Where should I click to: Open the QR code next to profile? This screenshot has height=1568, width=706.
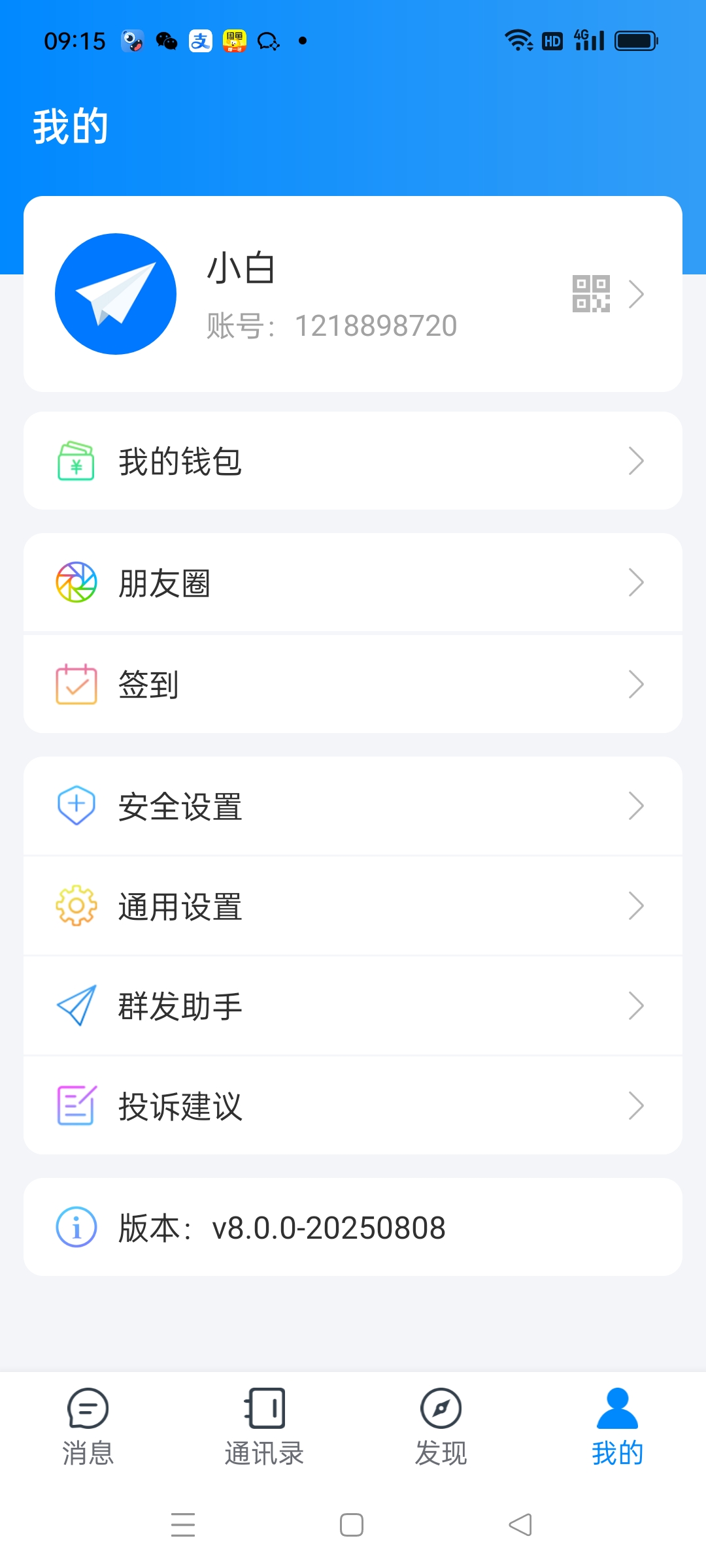[590, 294]
